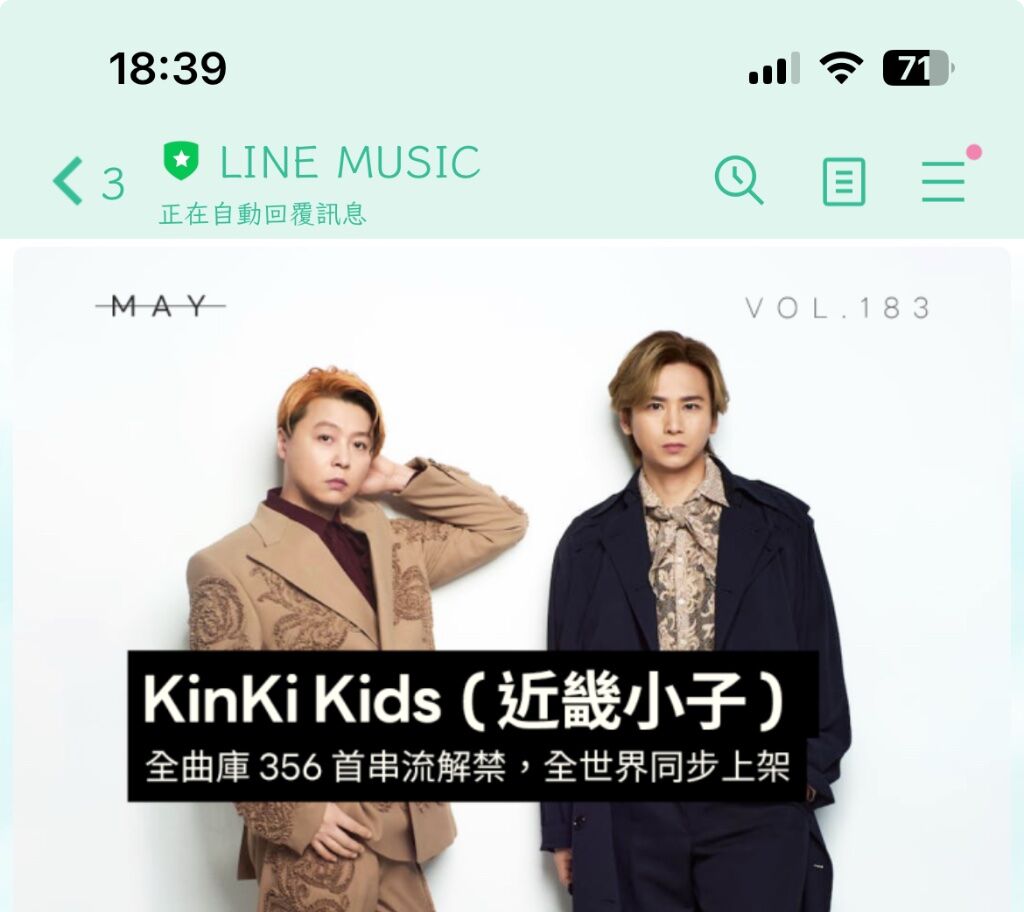Open the chat menu with three lines
This screenshot has width=1024, height=912.
[944, 183]
